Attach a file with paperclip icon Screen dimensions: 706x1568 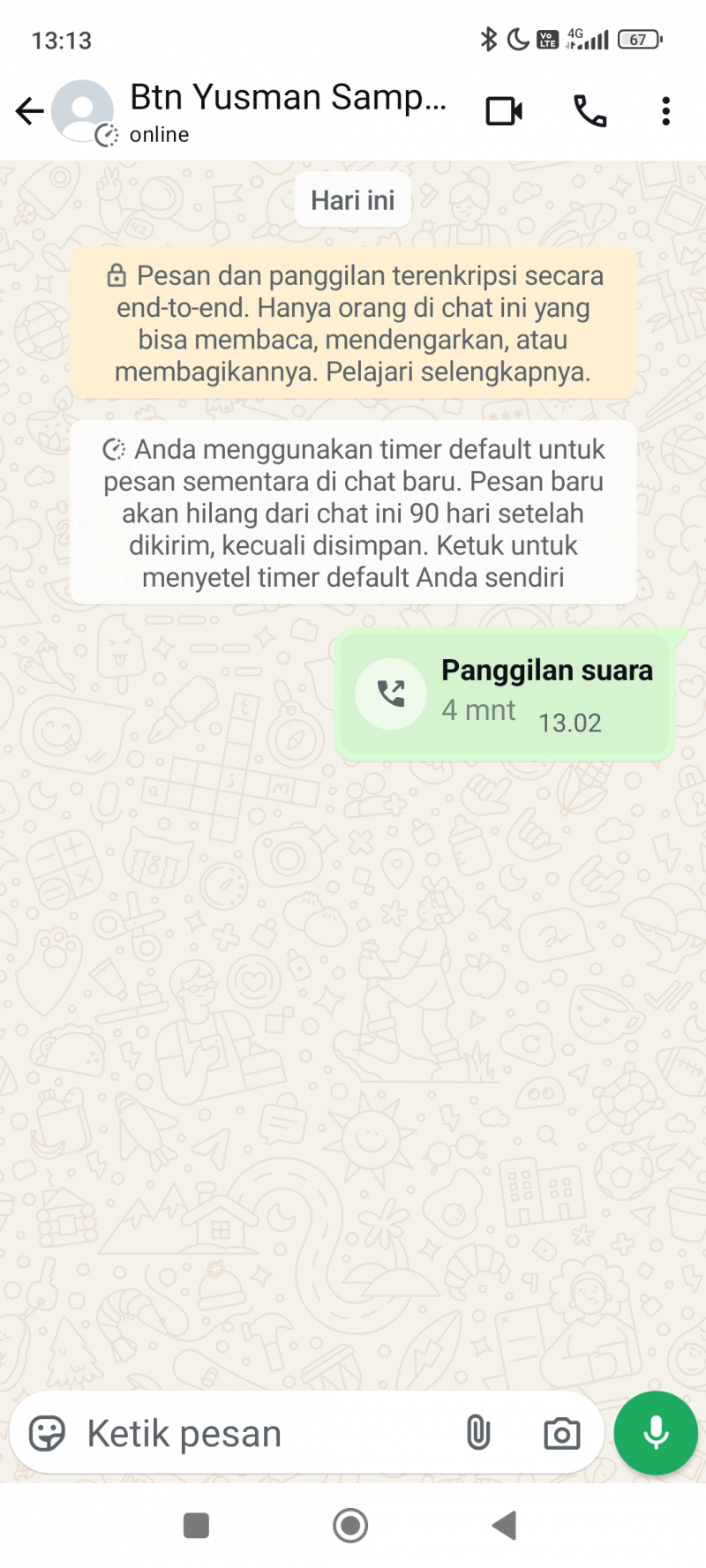tap(477, 1433)
